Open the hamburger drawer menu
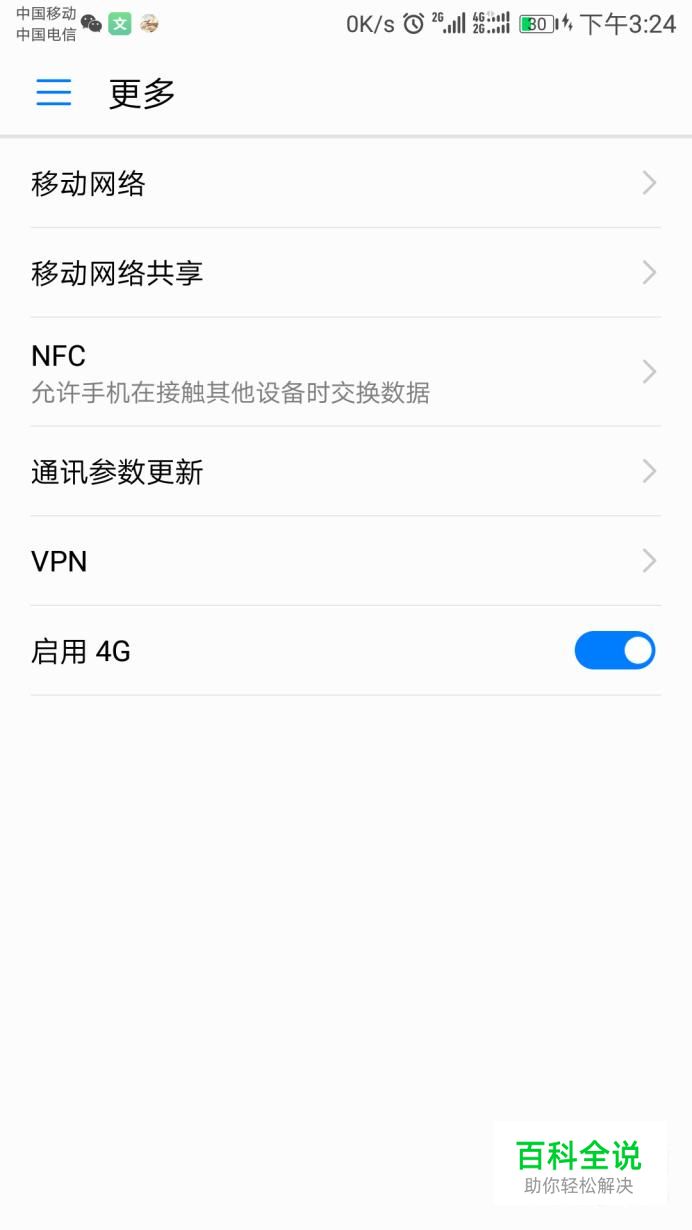The image size is (692, 1230). pyautogui.click(x=54, y=93)
